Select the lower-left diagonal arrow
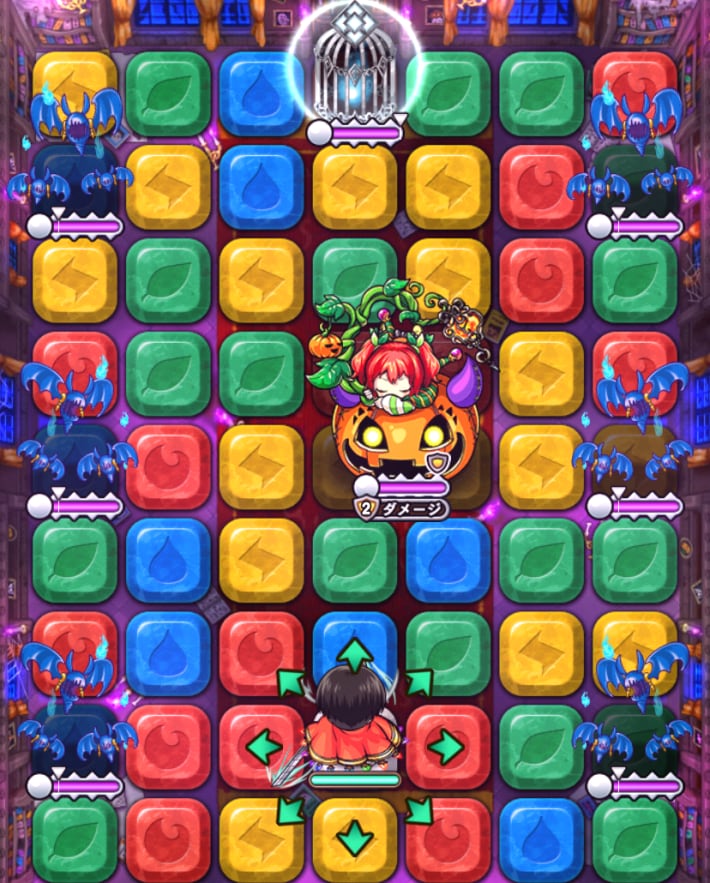The height and width of the screenshot is (883, 710). pos(291,809)
